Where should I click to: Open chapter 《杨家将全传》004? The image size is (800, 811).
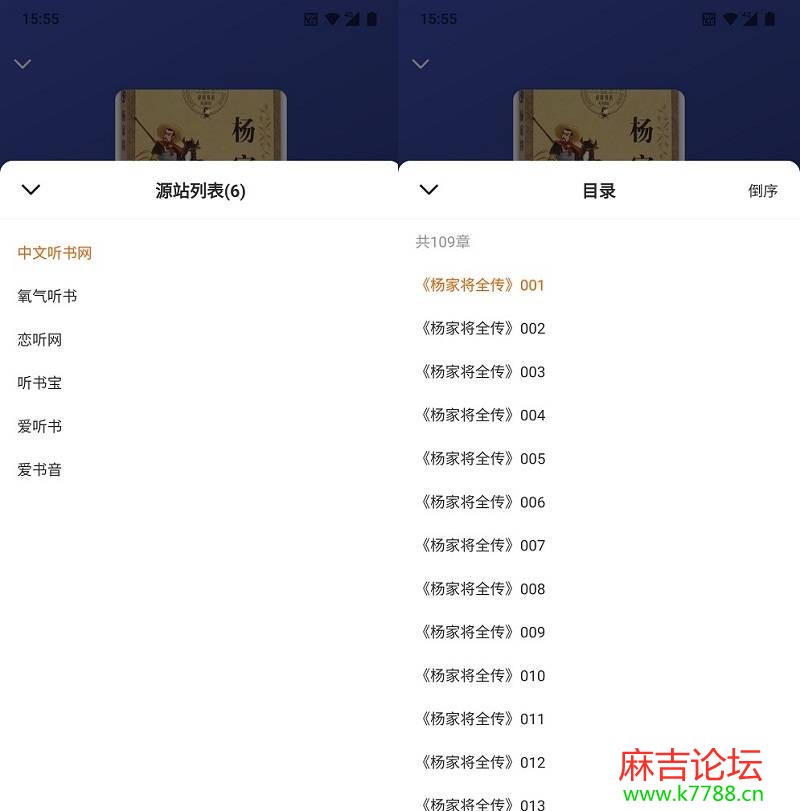tap(481, 415)
